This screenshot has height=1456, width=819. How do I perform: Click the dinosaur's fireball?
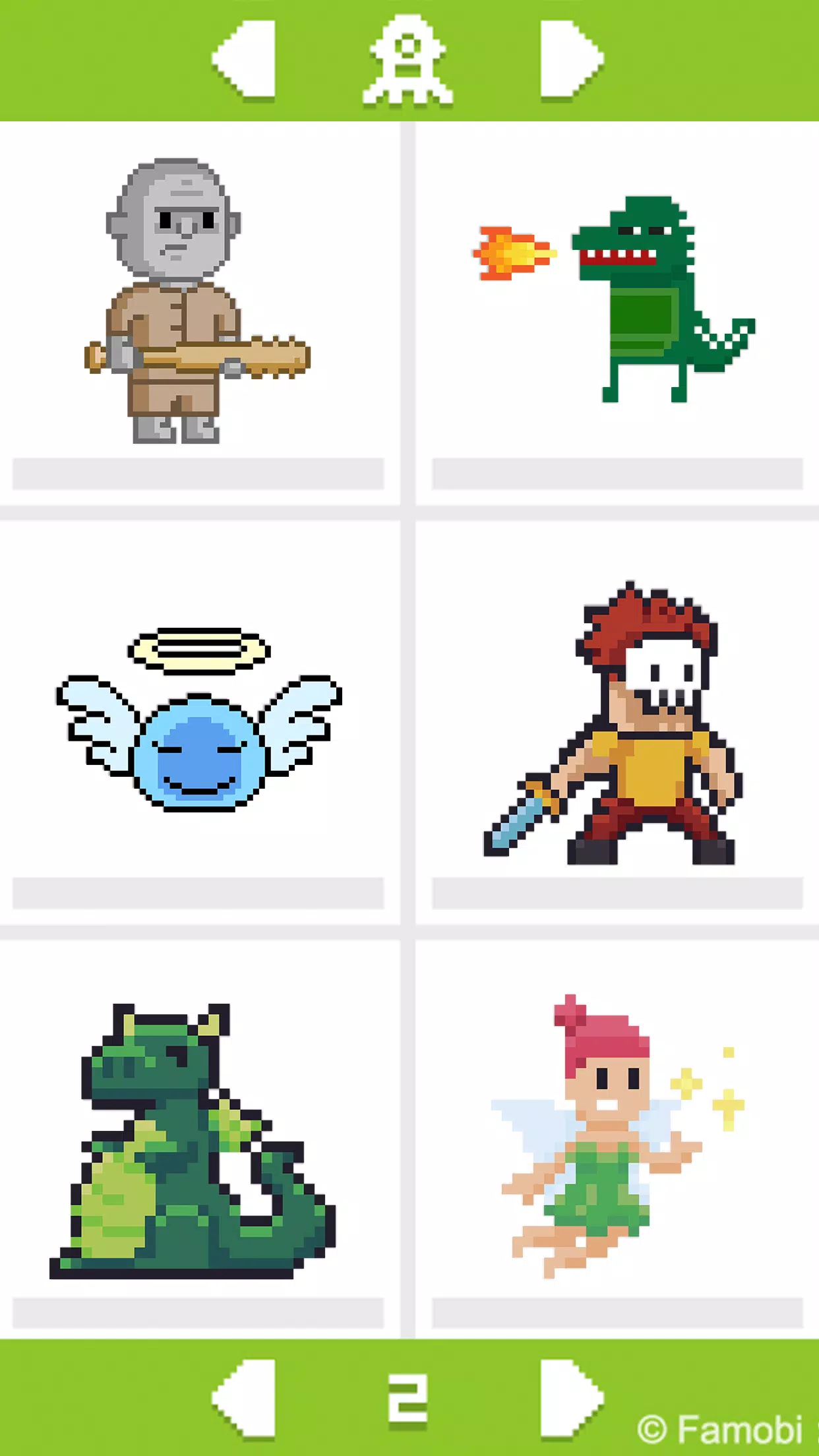(x=514, y=254)
